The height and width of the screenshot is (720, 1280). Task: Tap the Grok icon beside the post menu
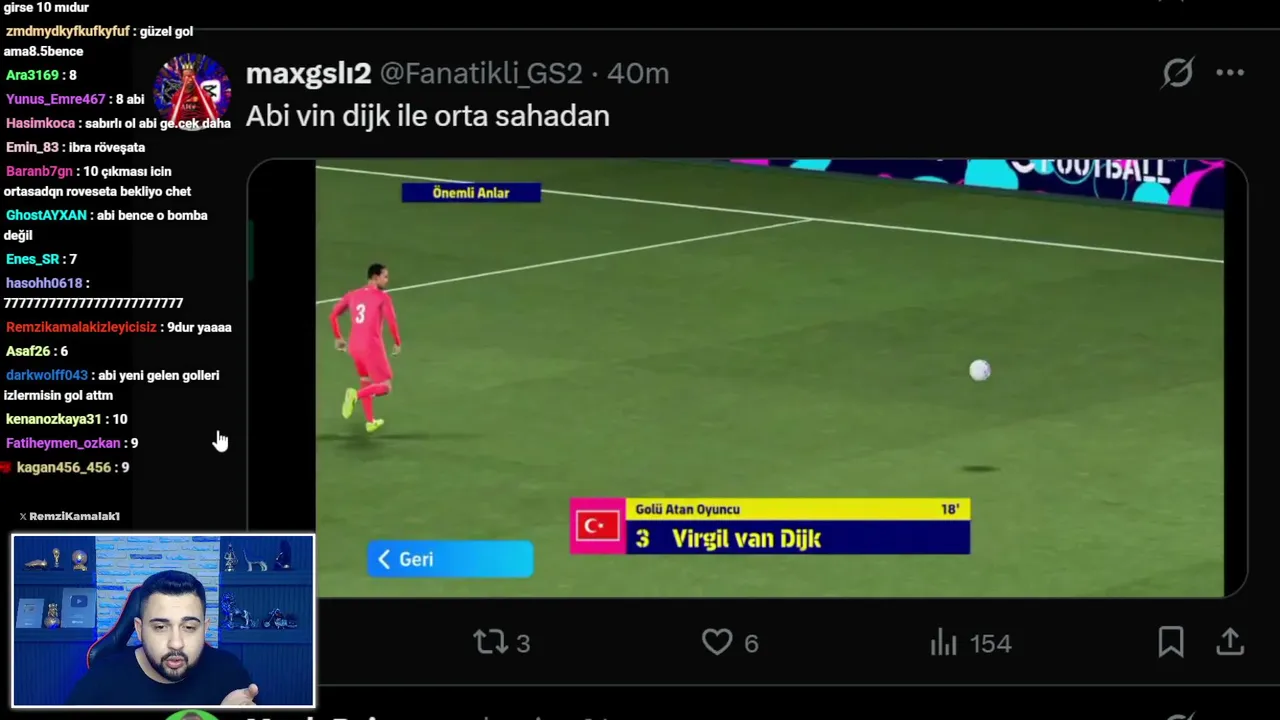(x=1178, y=73)
